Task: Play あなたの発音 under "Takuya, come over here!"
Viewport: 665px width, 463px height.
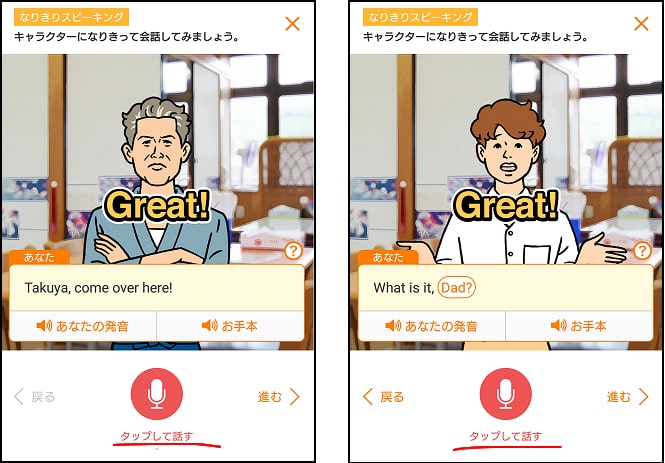Action: coord(82,326)
